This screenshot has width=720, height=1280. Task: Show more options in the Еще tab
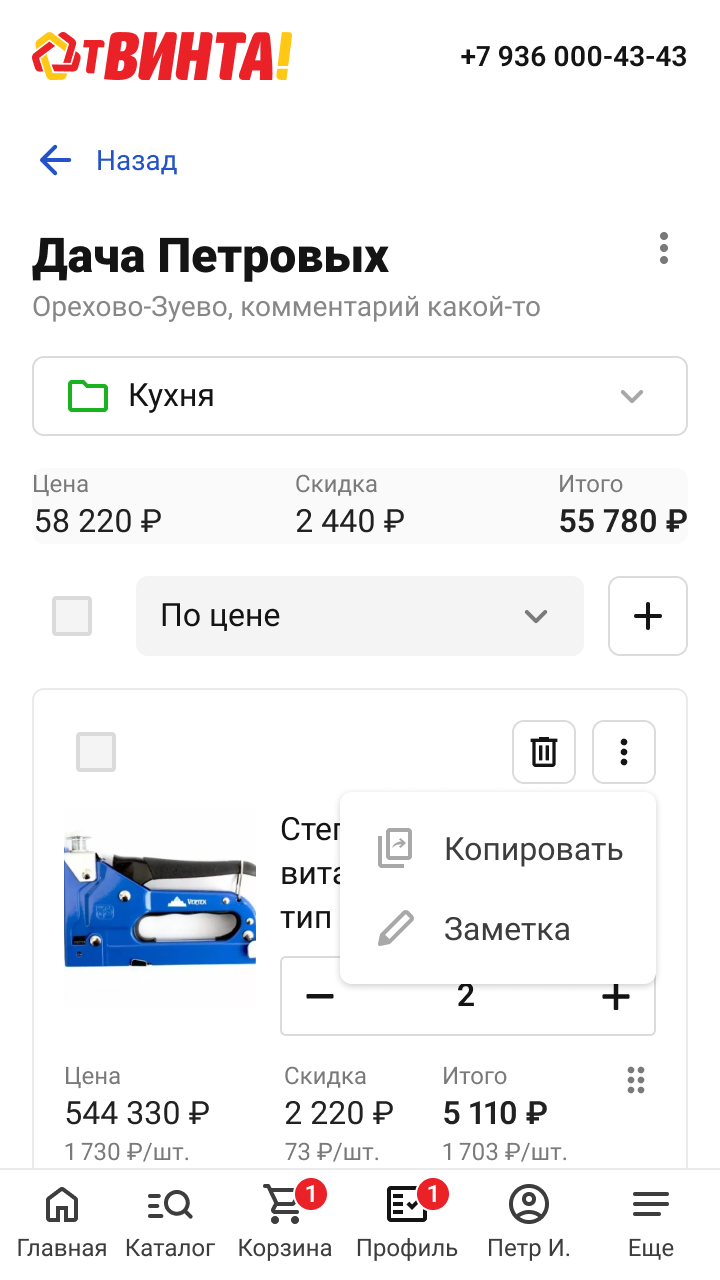click(x=651, y=1222)
